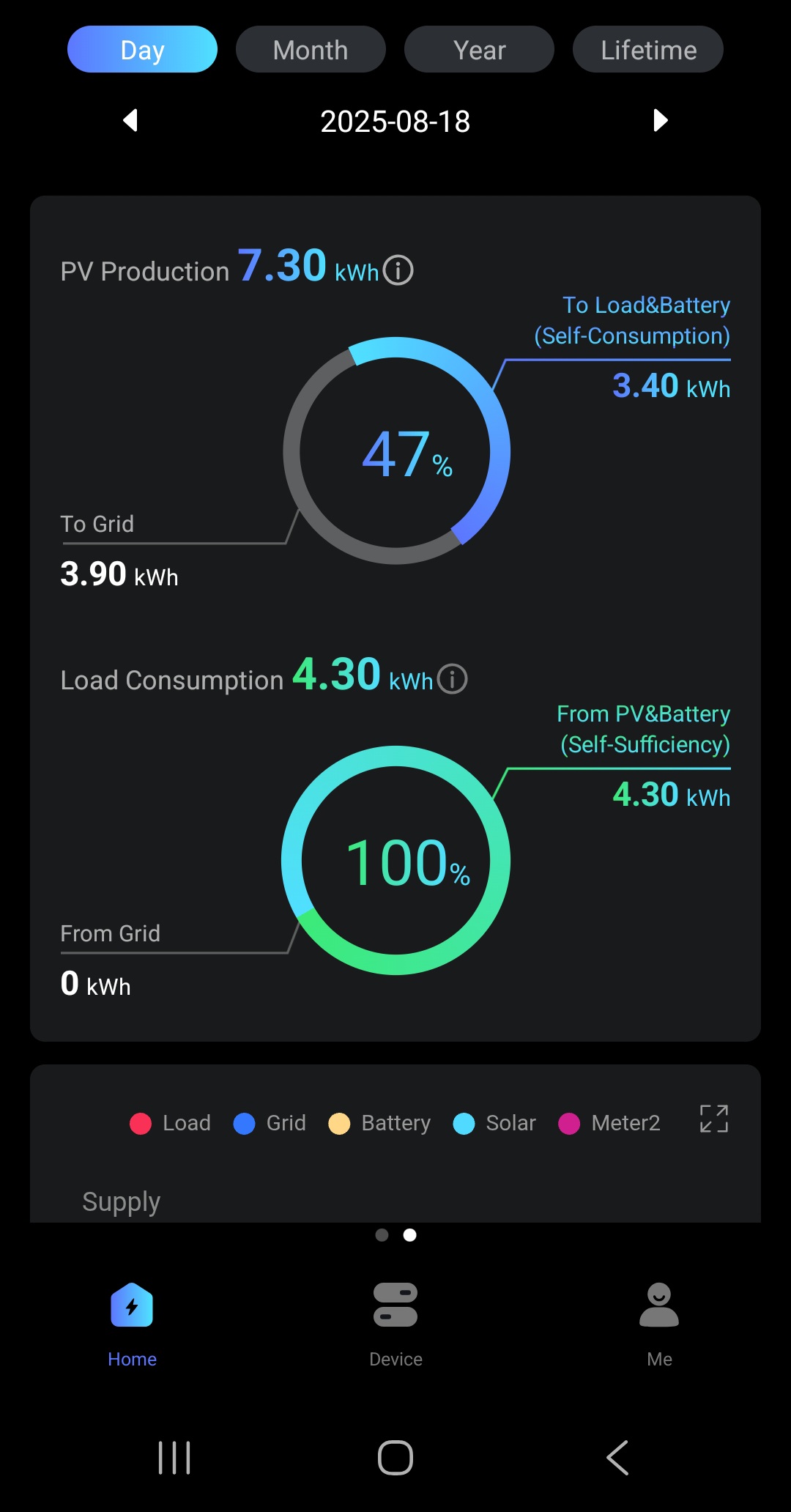Image resolution: width=791 pixels, height=1512 pixels.
Task: Switch to the Month view
Action: click(311, 50)
